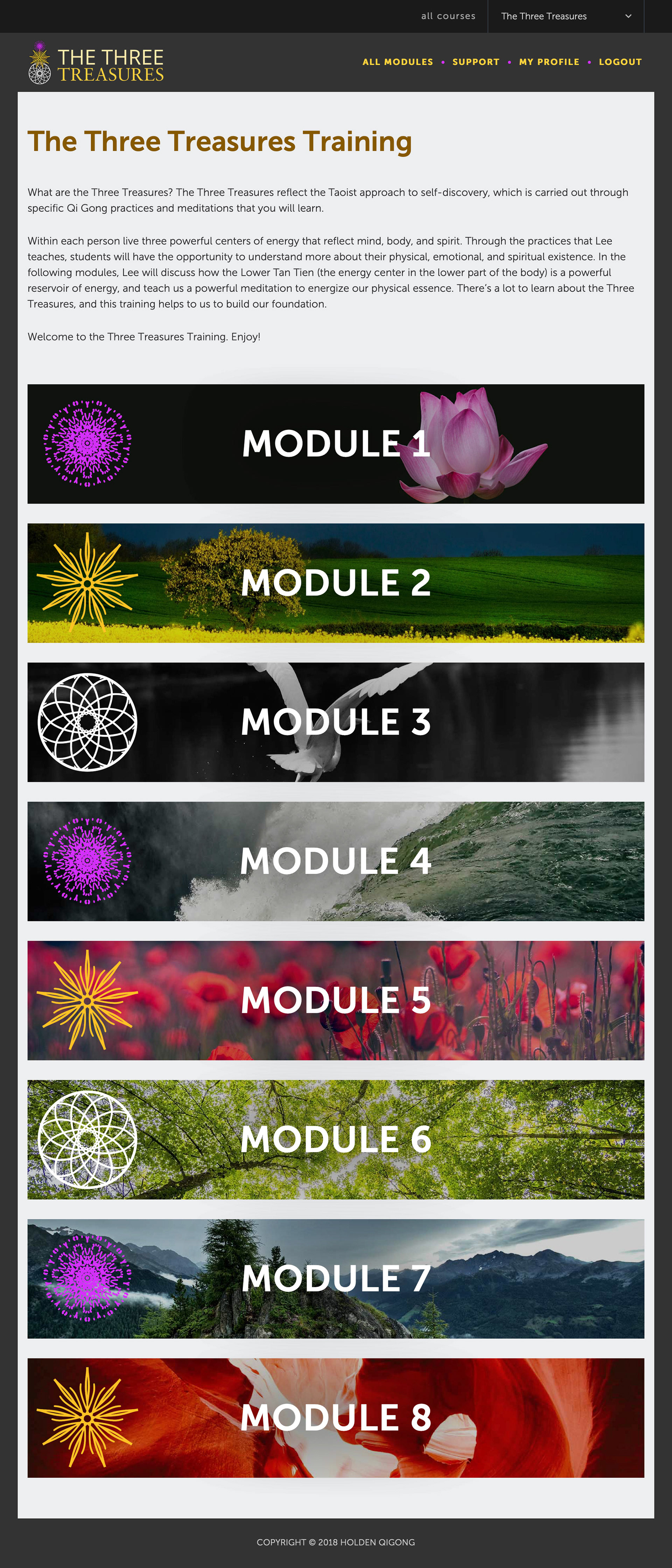This screenshot has width=672, height=1568.
Task: Log out of the account
Action: 619,62
